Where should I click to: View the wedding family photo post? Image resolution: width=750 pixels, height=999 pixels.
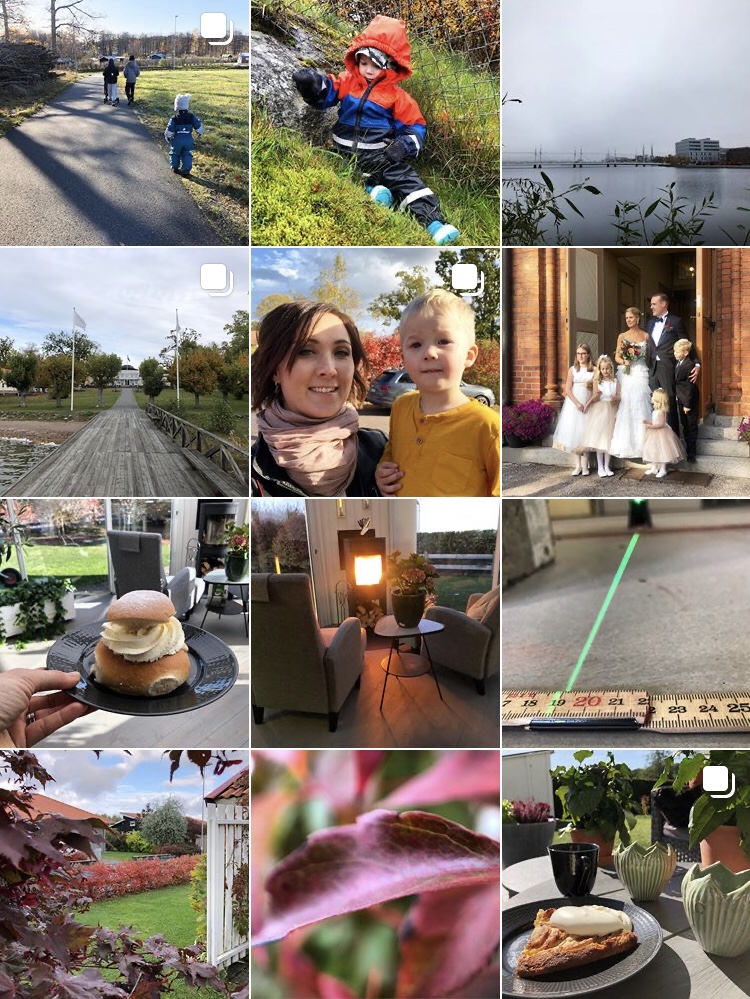(626, 372)
